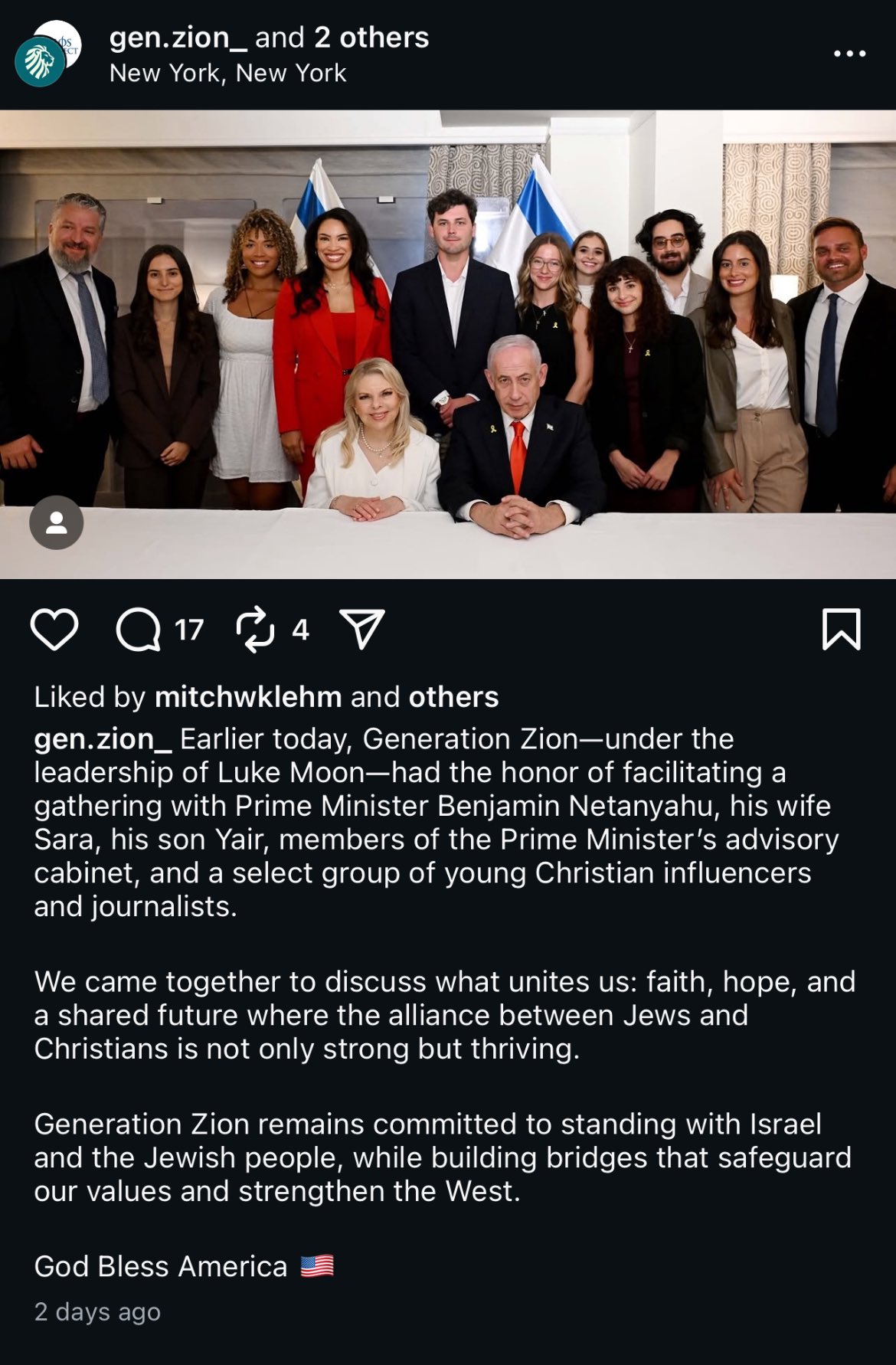Open the New York, New York location
This screenshot has width=896, height=1365.
(x=227, y=74)
